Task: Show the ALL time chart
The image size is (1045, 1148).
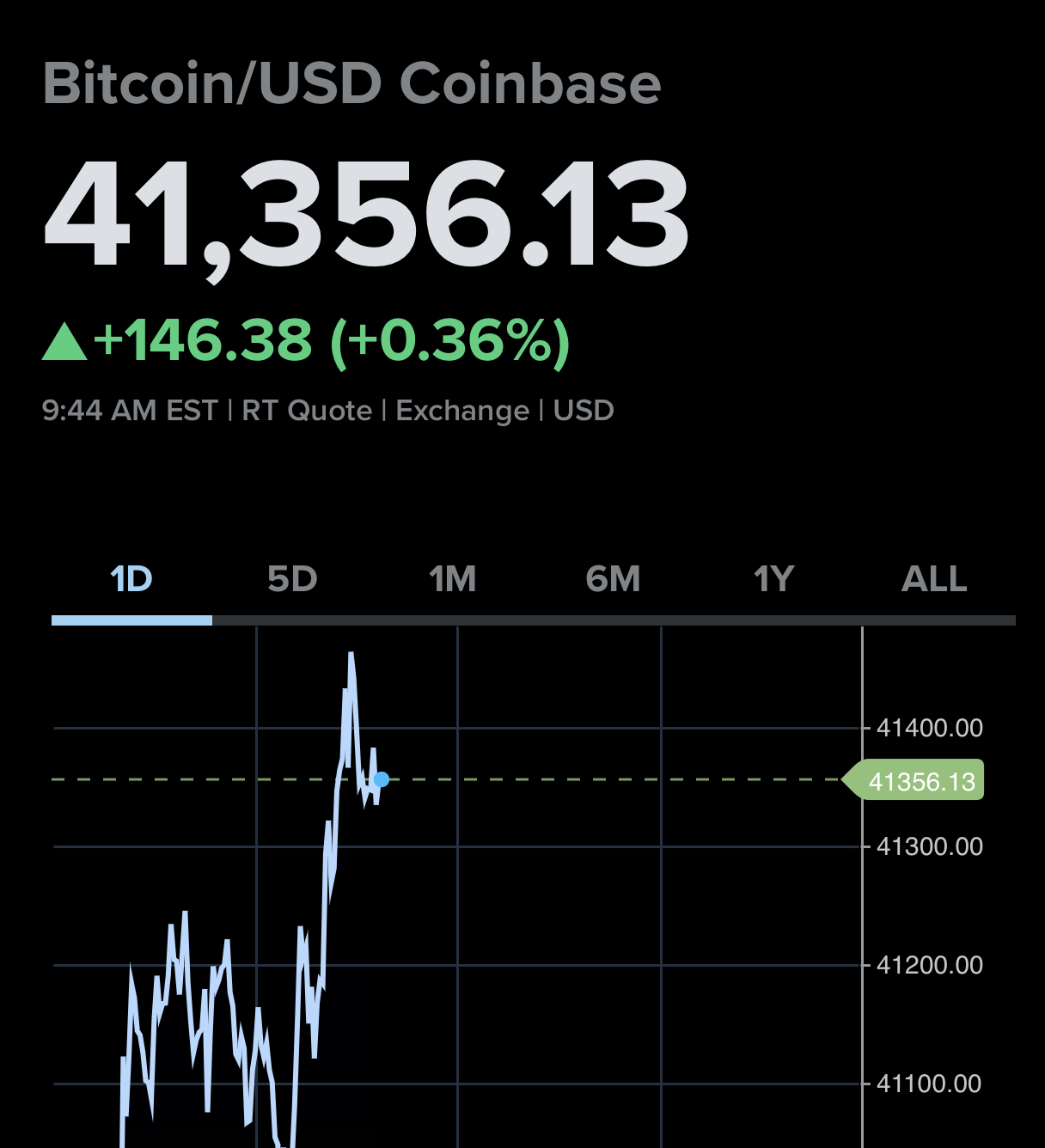Action: coord(933,579)
